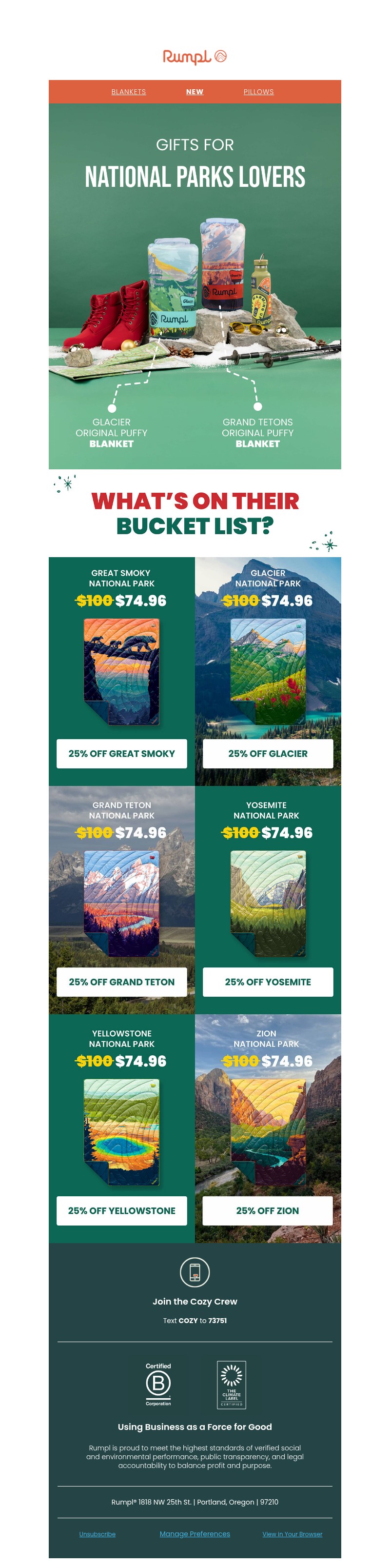This screenshot has height=1568, width=390.
Task: Open the BLANKETS link
Action: point(128,92)
